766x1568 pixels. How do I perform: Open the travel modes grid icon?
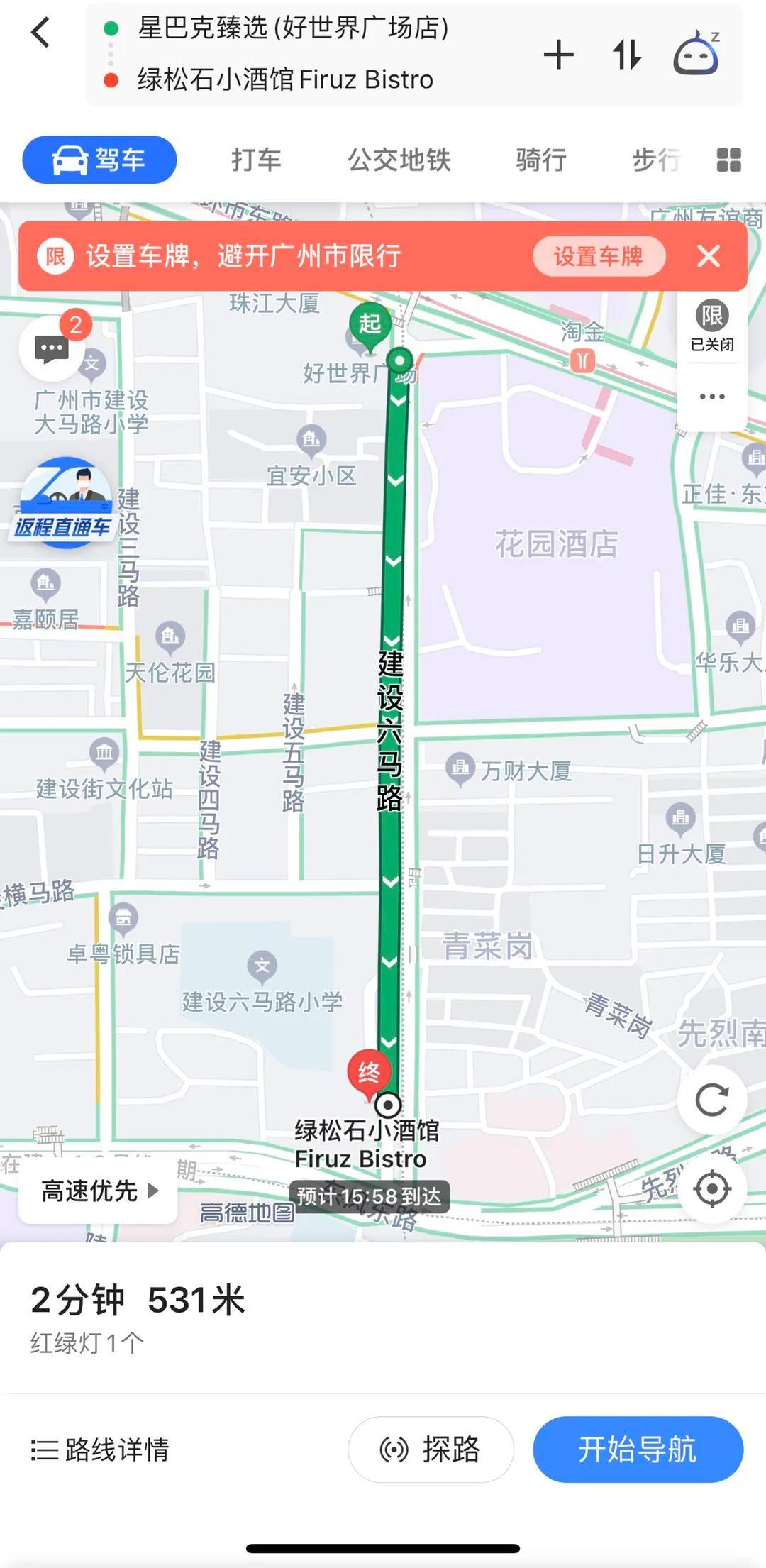point(728,160)
